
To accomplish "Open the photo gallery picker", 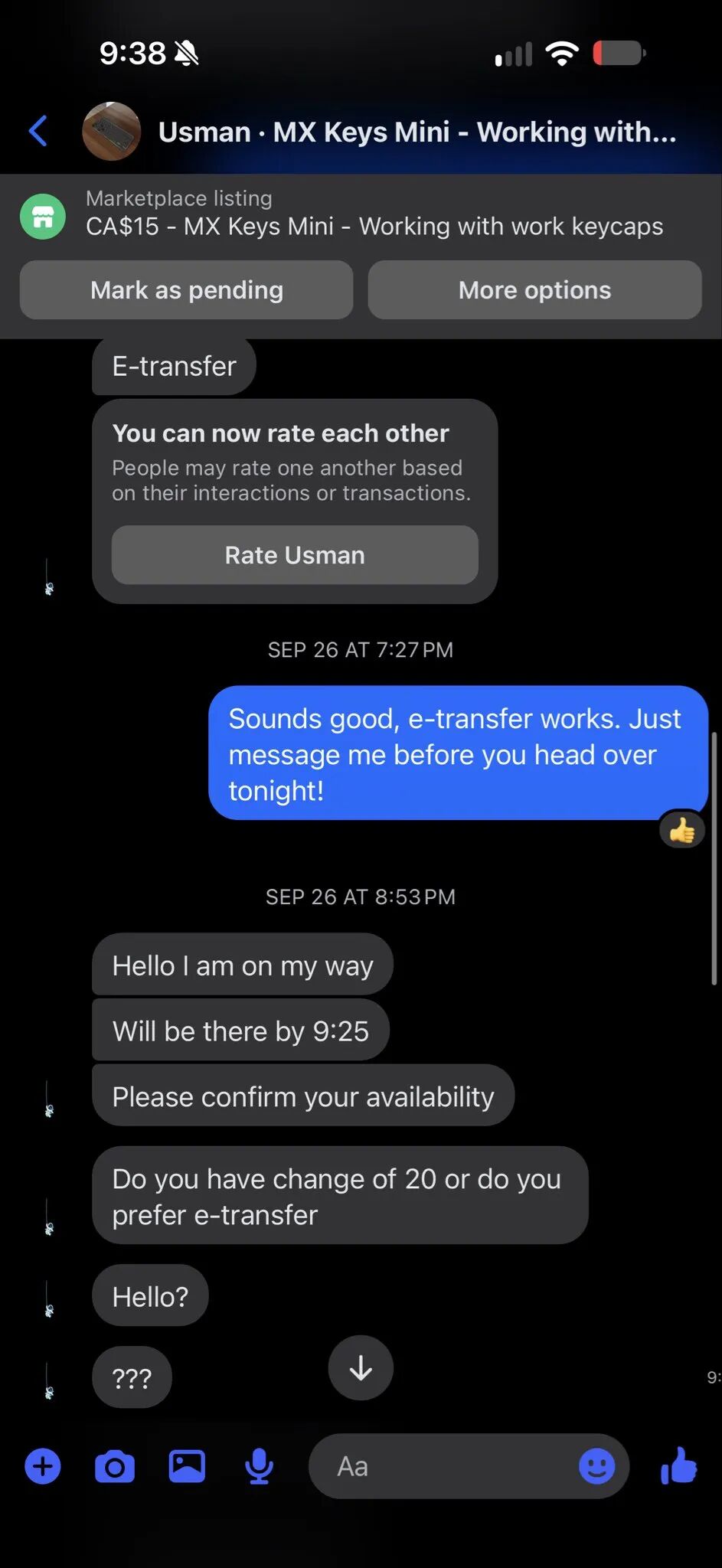I will 187,1466.
